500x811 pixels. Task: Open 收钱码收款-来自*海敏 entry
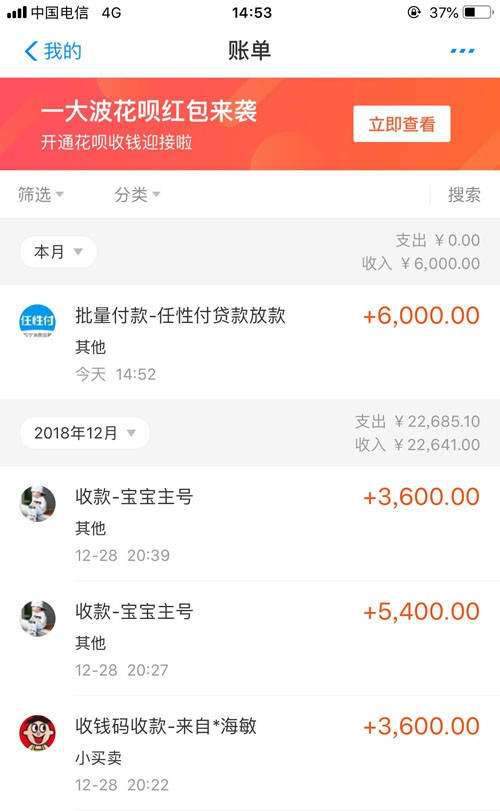click(250, 753)
